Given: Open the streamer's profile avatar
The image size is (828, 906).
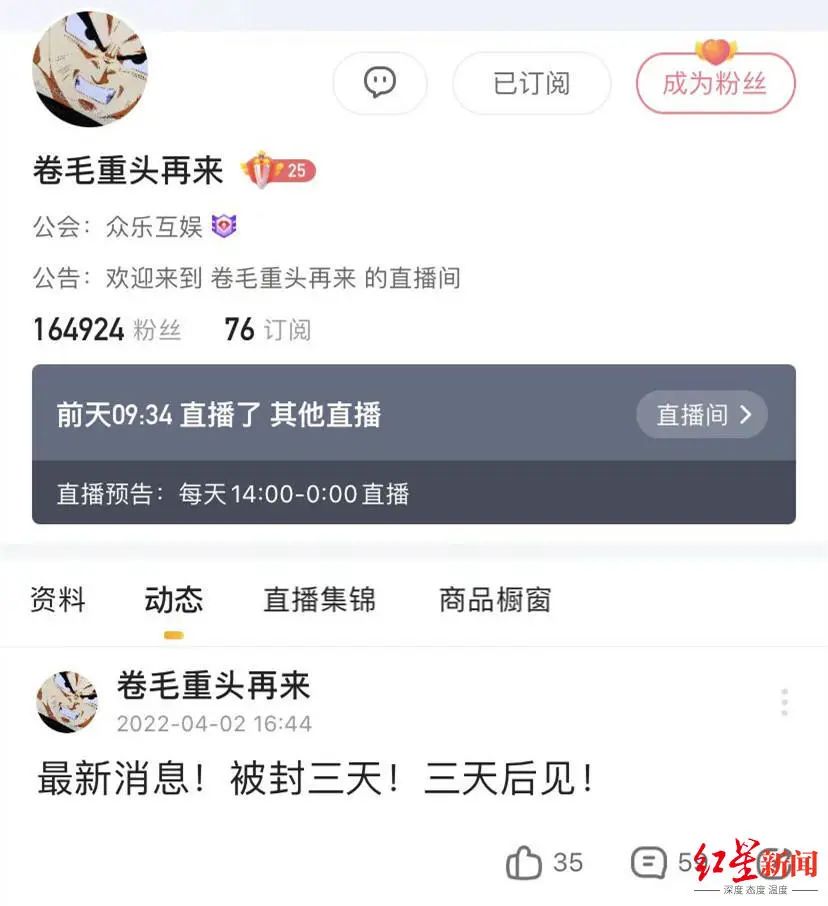Looking at the screenshot, I should (x=90, y=70).
